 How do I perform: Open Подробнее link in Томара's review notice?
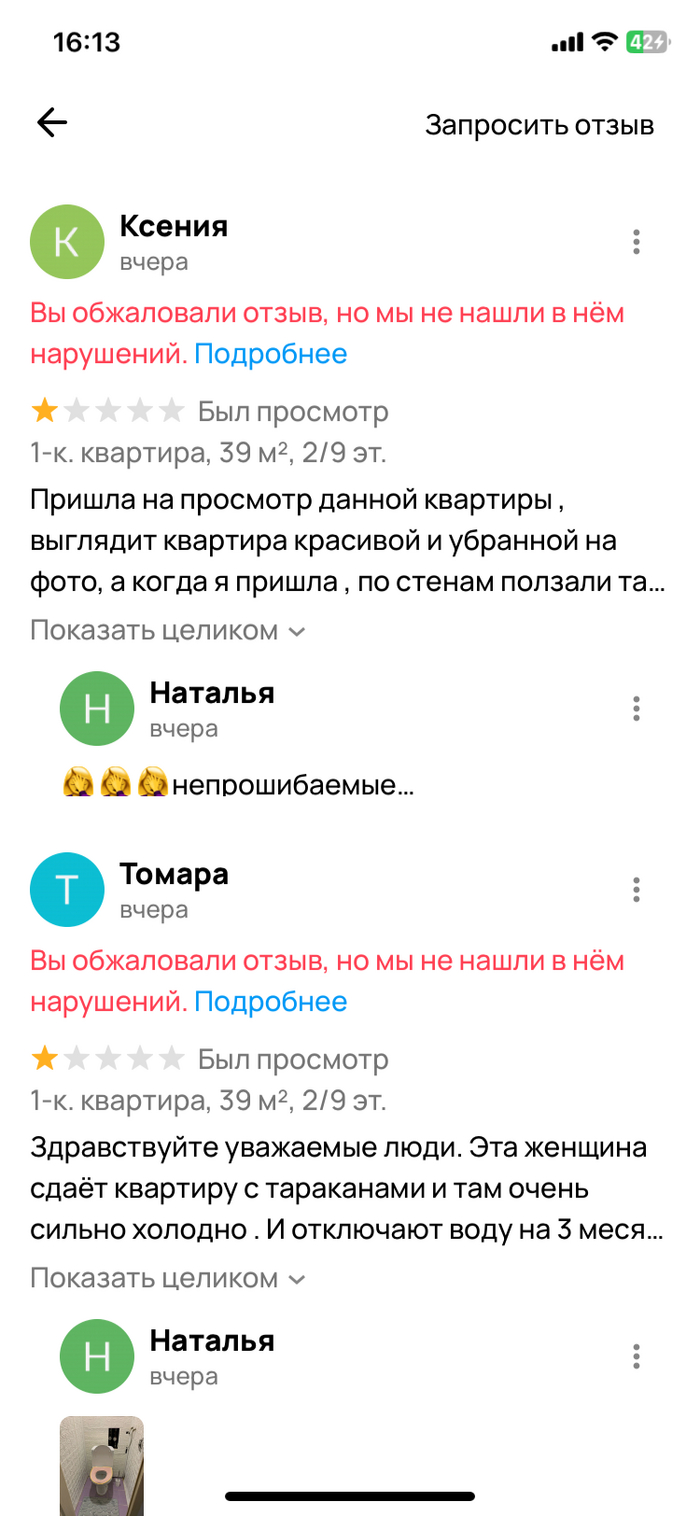coord(271,1002)
